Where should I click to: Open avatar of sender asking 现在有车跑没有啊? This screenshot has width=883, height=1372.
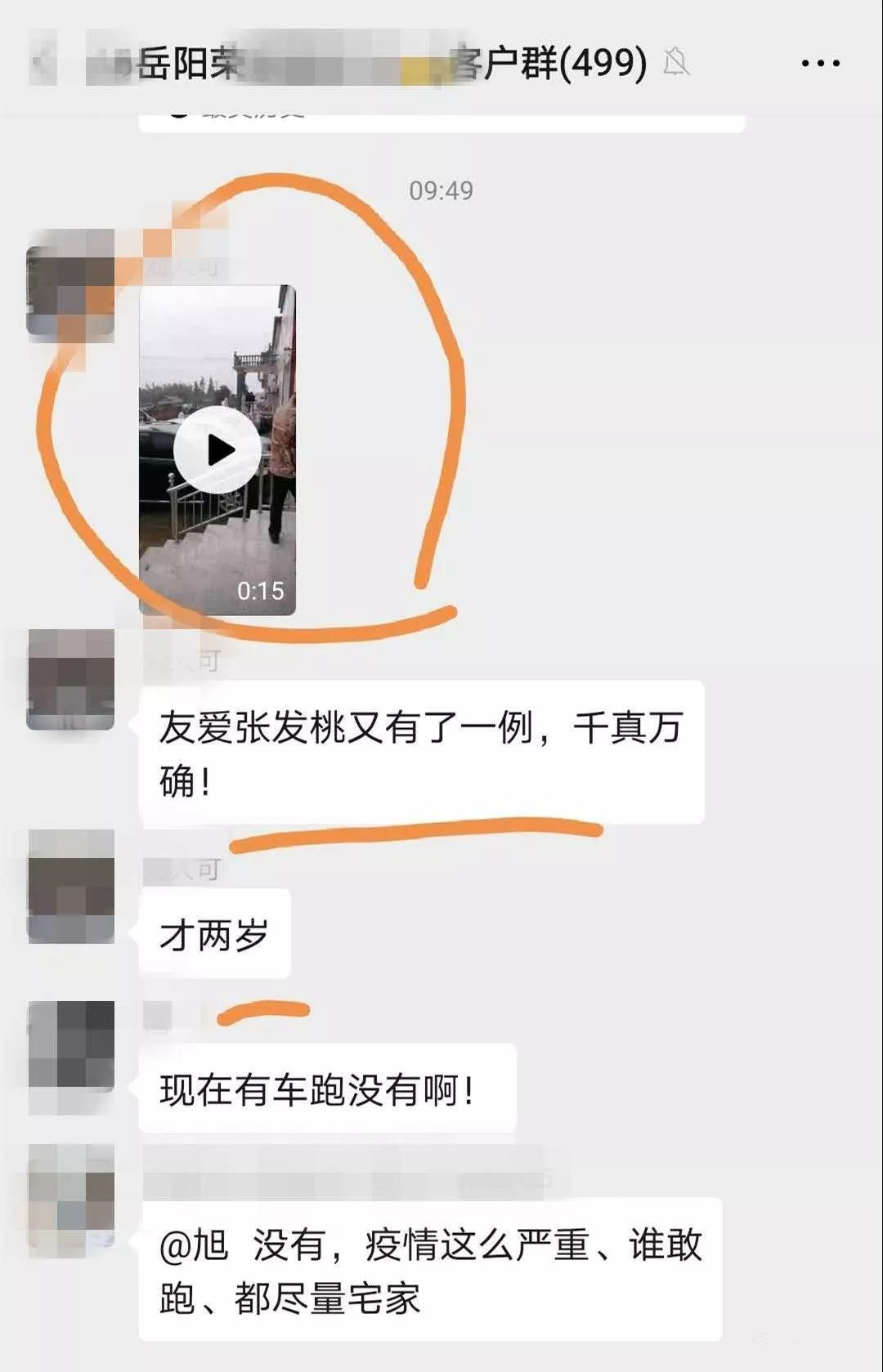[x=71, y=1048]
